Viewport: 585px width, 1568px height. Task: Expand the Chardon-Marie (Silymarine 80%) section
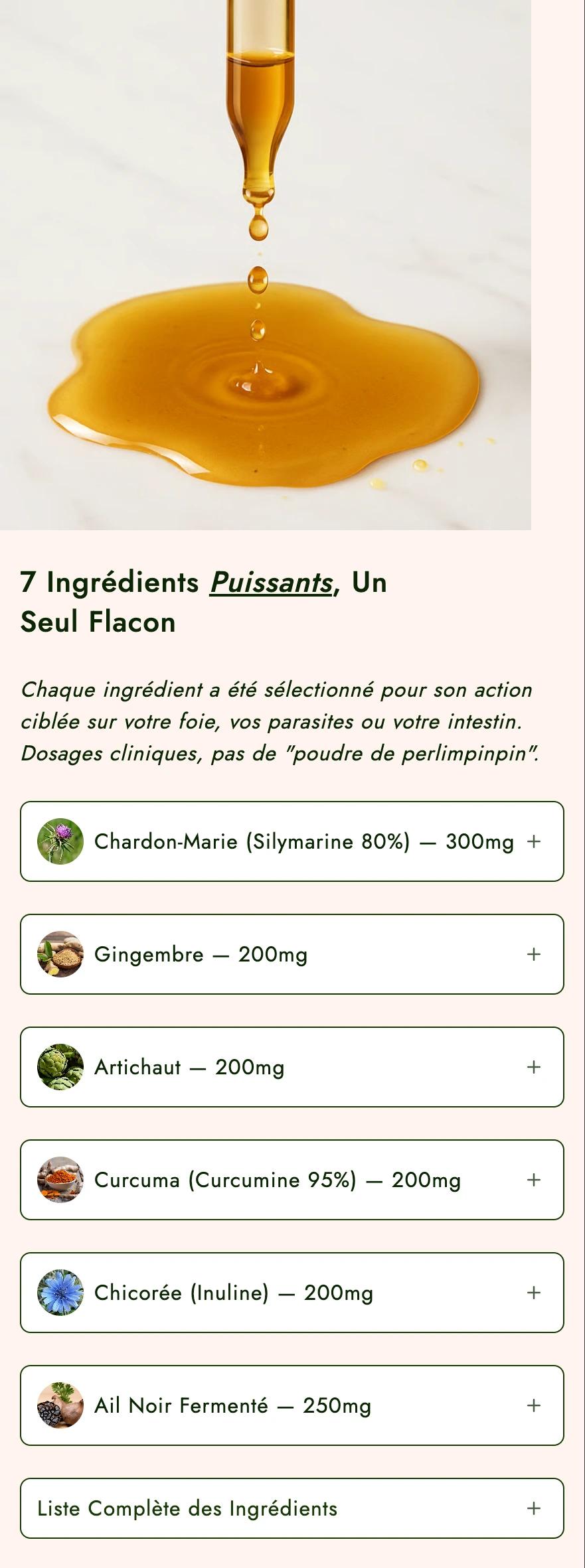[292, 841]
